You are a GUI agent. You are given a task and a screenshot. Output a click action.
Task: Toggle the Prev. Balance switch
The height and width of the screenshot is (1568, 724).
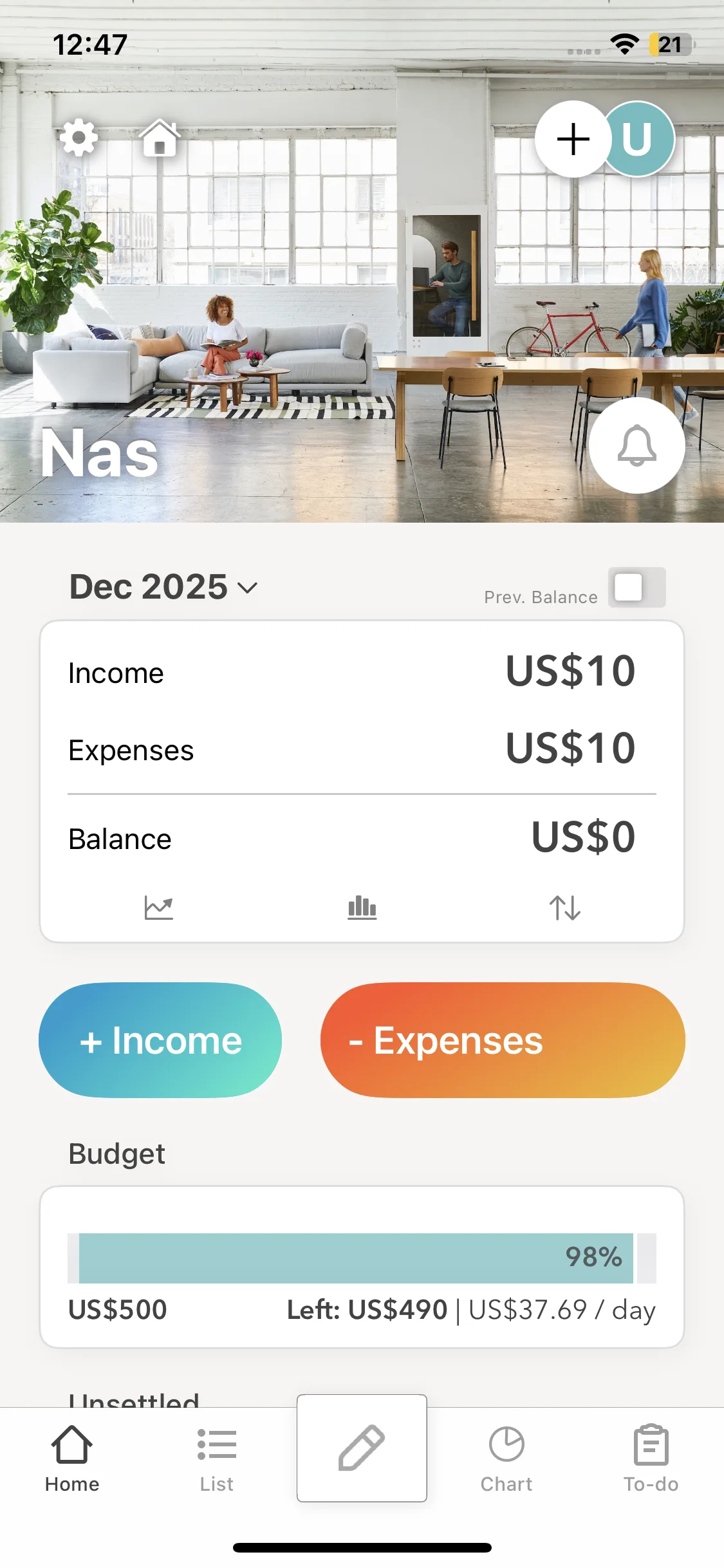pos(636,587)
